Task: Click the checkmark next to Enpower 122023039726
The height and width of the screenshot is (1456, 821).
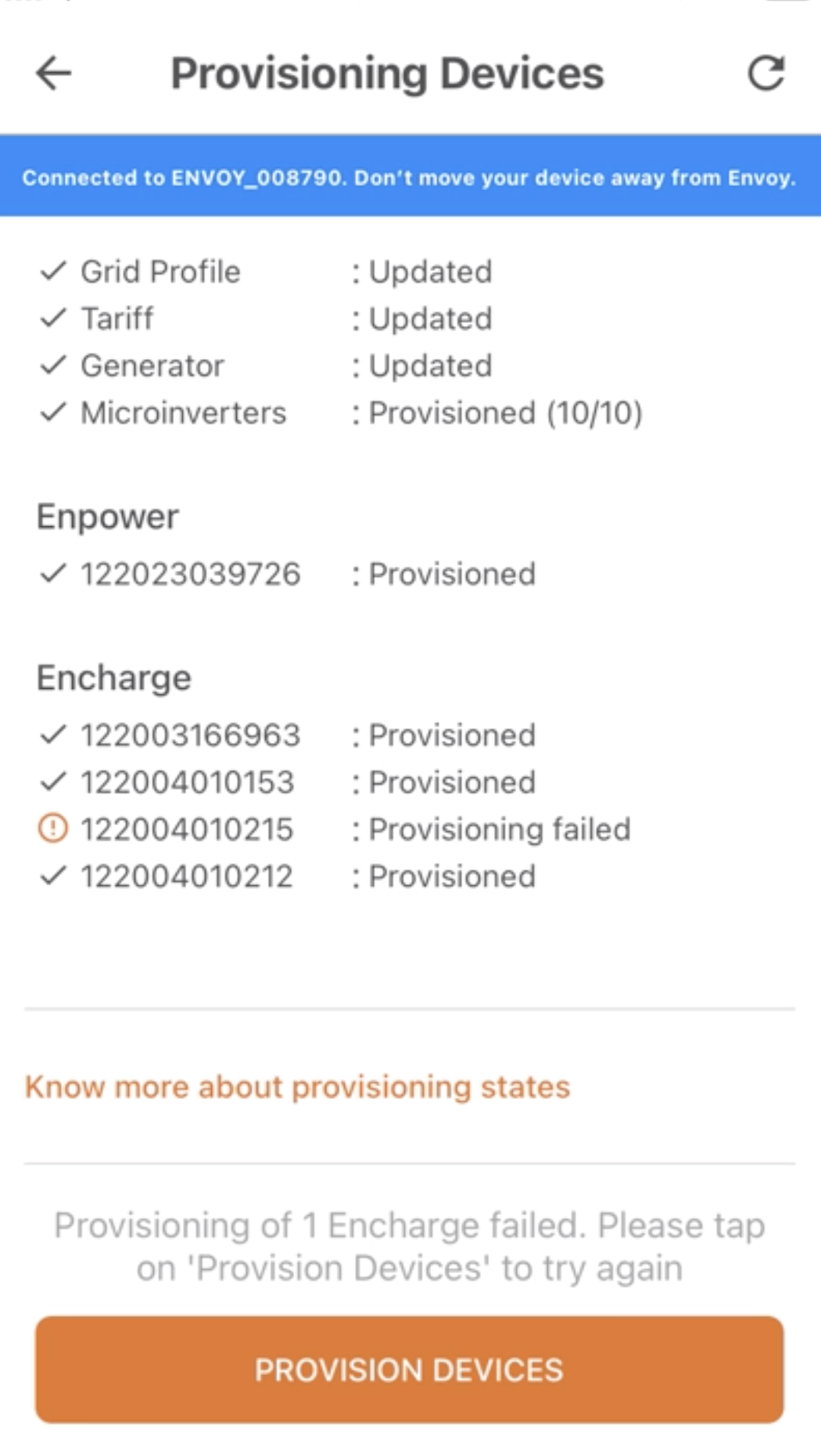Action: (x=53, y=574)
